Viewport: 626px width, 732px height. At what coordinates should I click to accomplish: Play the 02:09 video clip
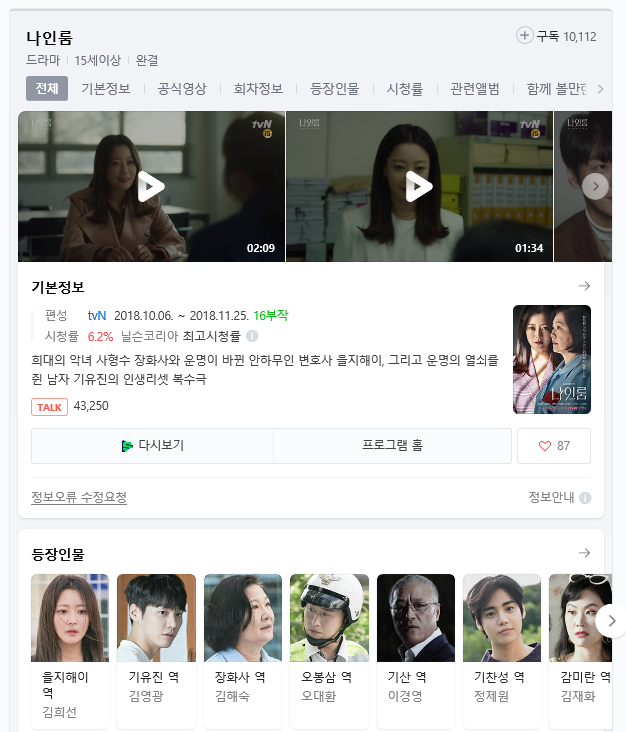click(x=151, y=186)
